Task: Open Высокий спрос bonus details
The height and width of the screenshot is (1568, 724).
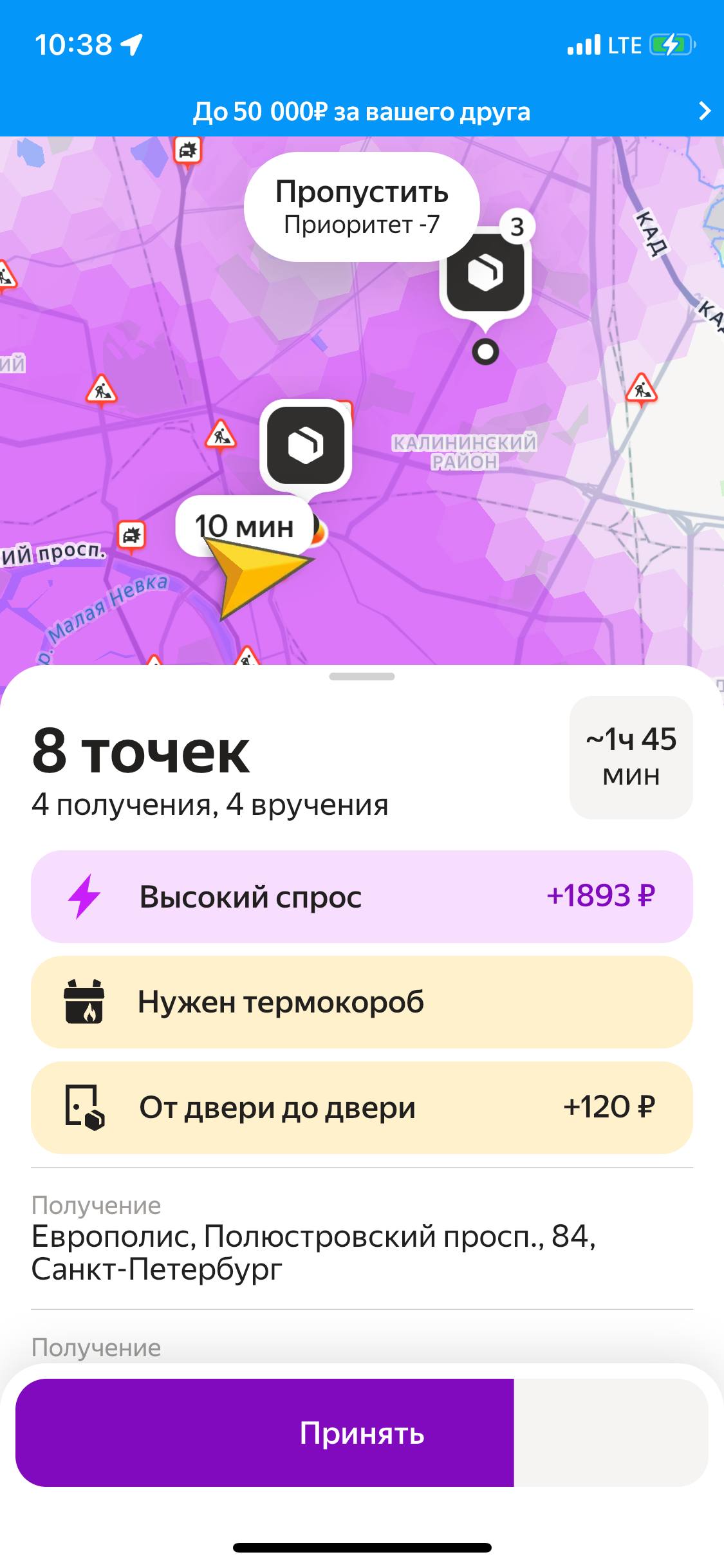Action: click(x=362, y=897)
